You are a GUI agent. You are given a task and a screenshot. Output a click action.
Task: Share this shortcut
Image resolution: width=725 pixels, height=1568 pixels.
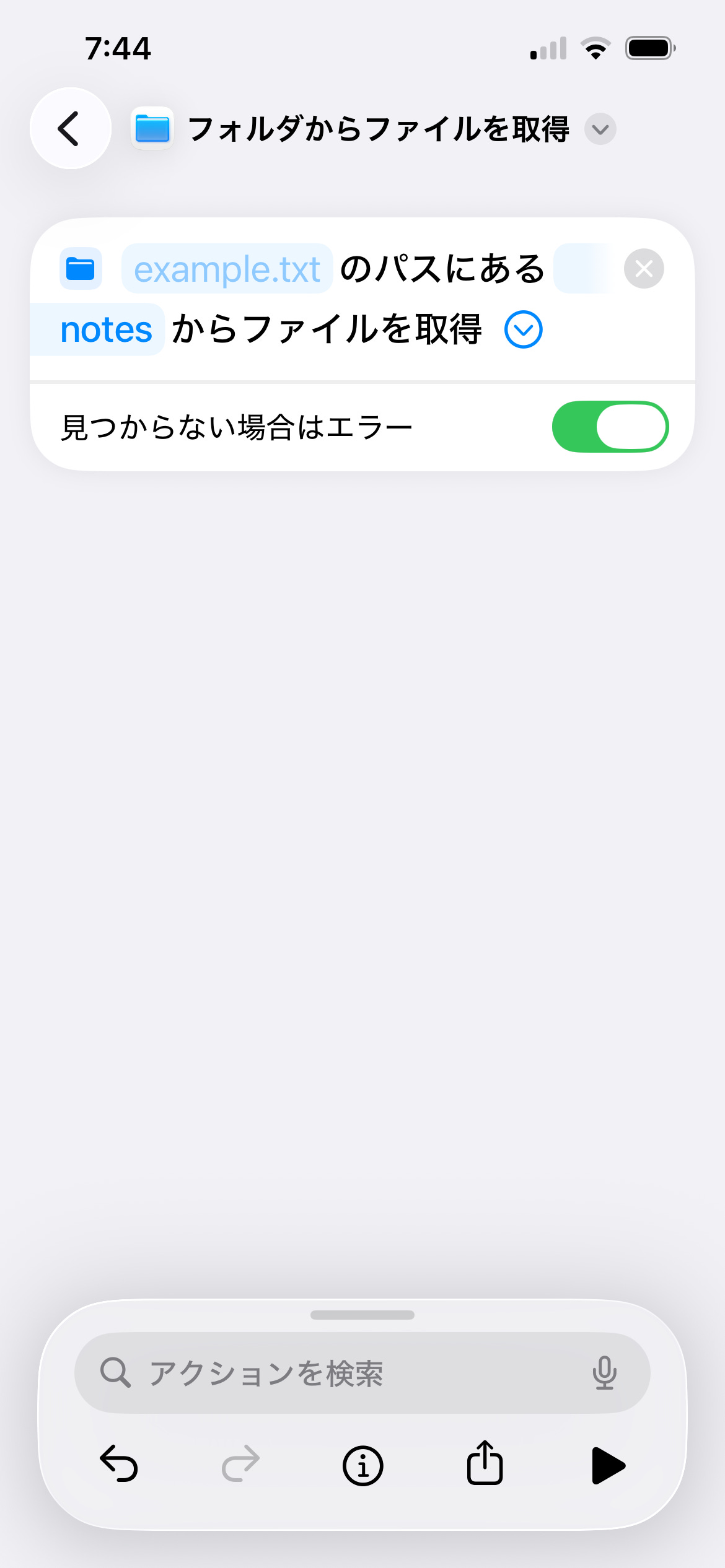coord(485,1463)
